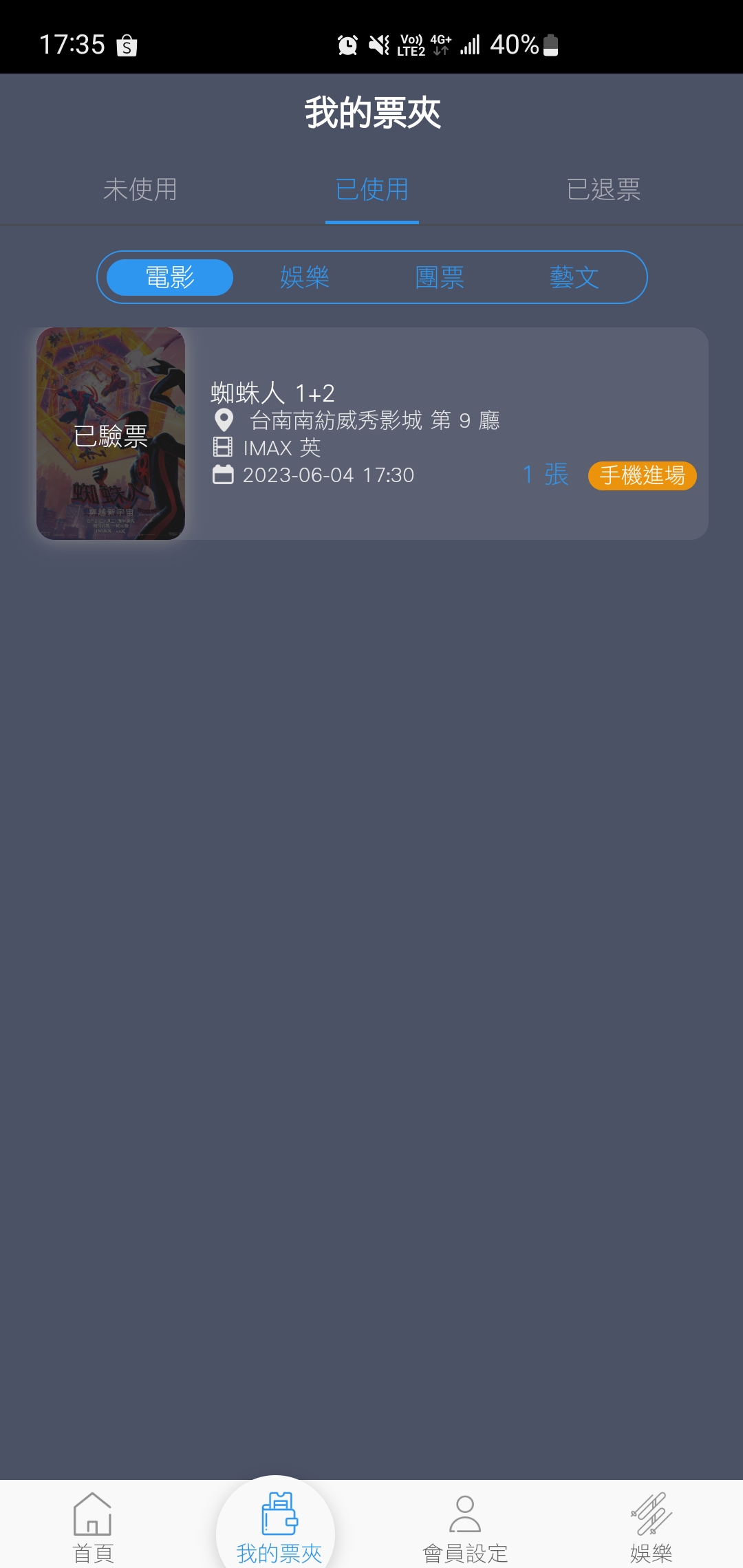Switch to the 未使用 tab
Viewport: 743px width, 1568px height.
(x=140, y=189)
